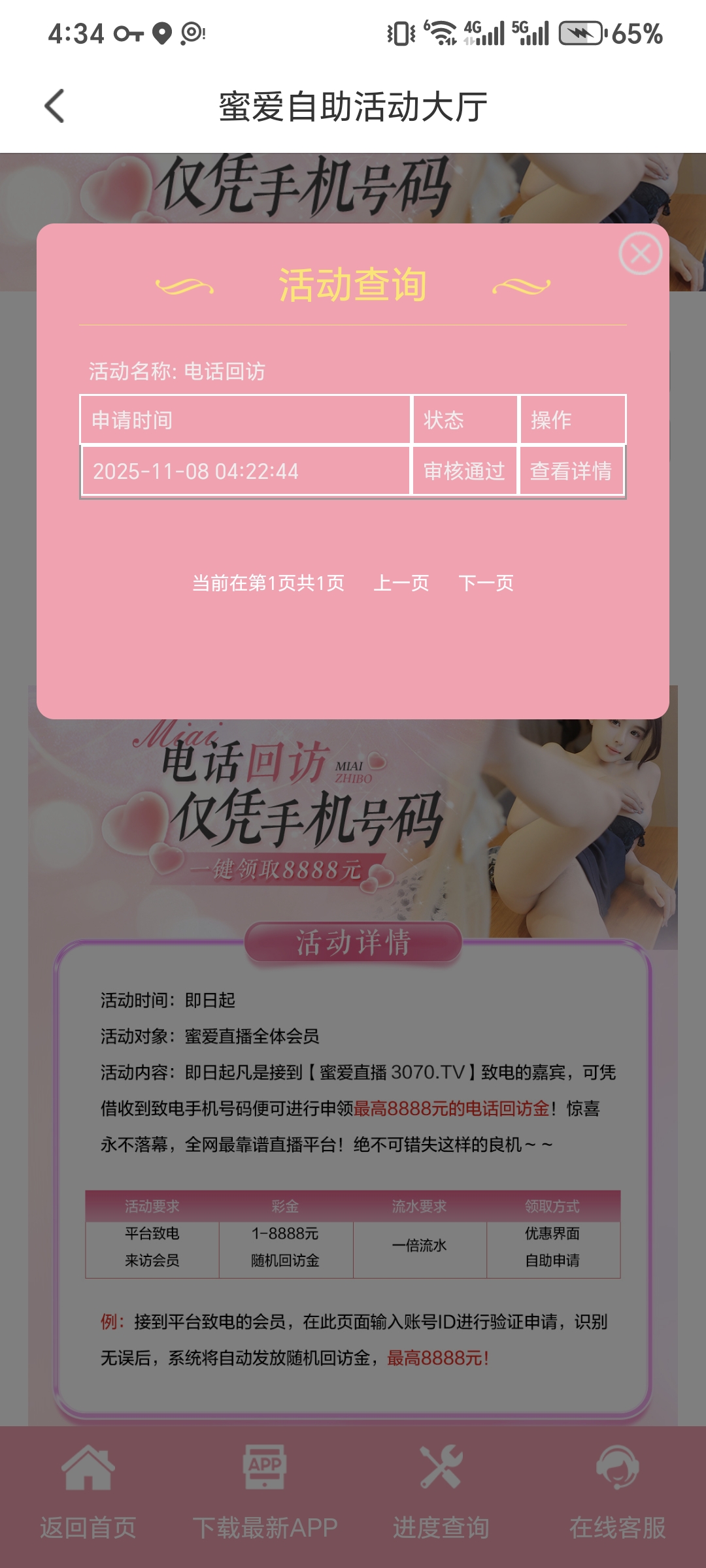The width and height of the screenshot is (706, 1568).
Task: Close the 活动查询 dialog
Action: (x=640, y=253)
